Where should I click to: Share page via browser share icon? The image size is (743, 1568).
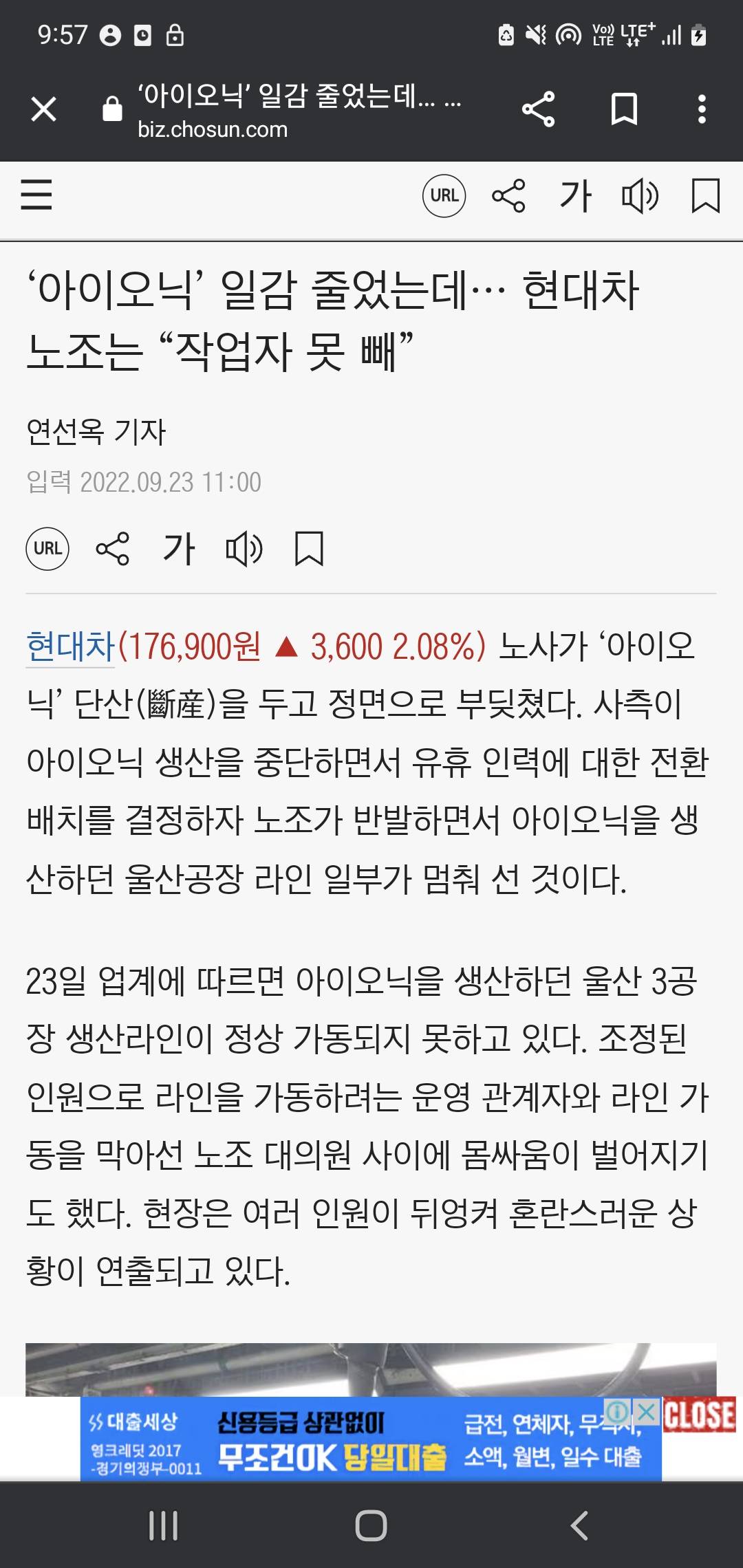click(x=538, y=109)
